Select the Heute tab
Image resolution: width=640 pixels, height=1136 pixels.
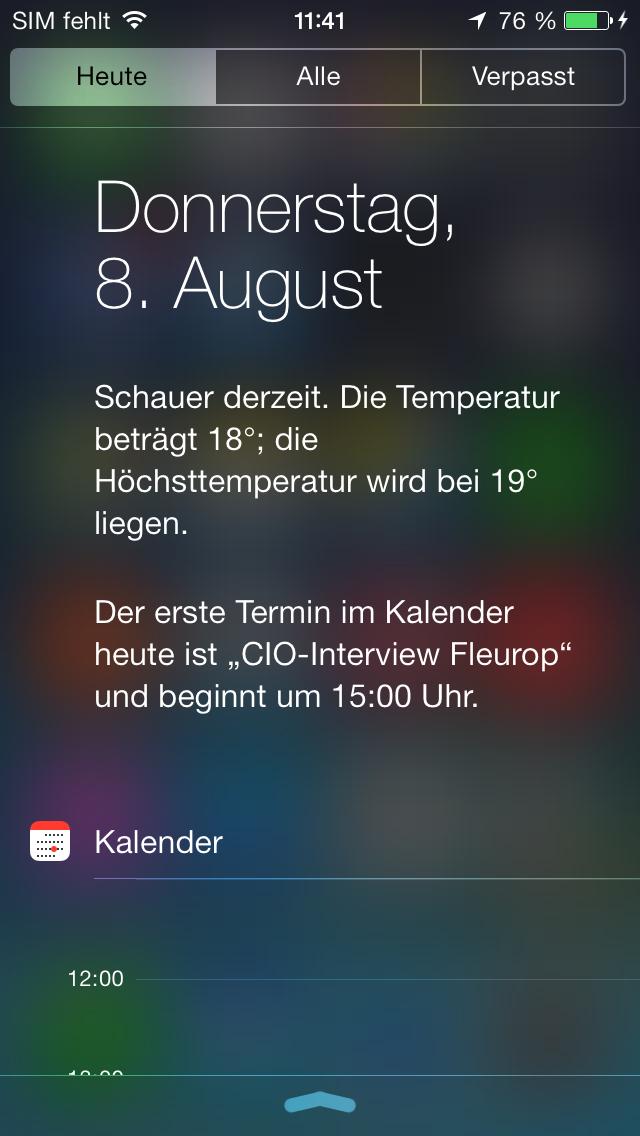pos(112,77)
